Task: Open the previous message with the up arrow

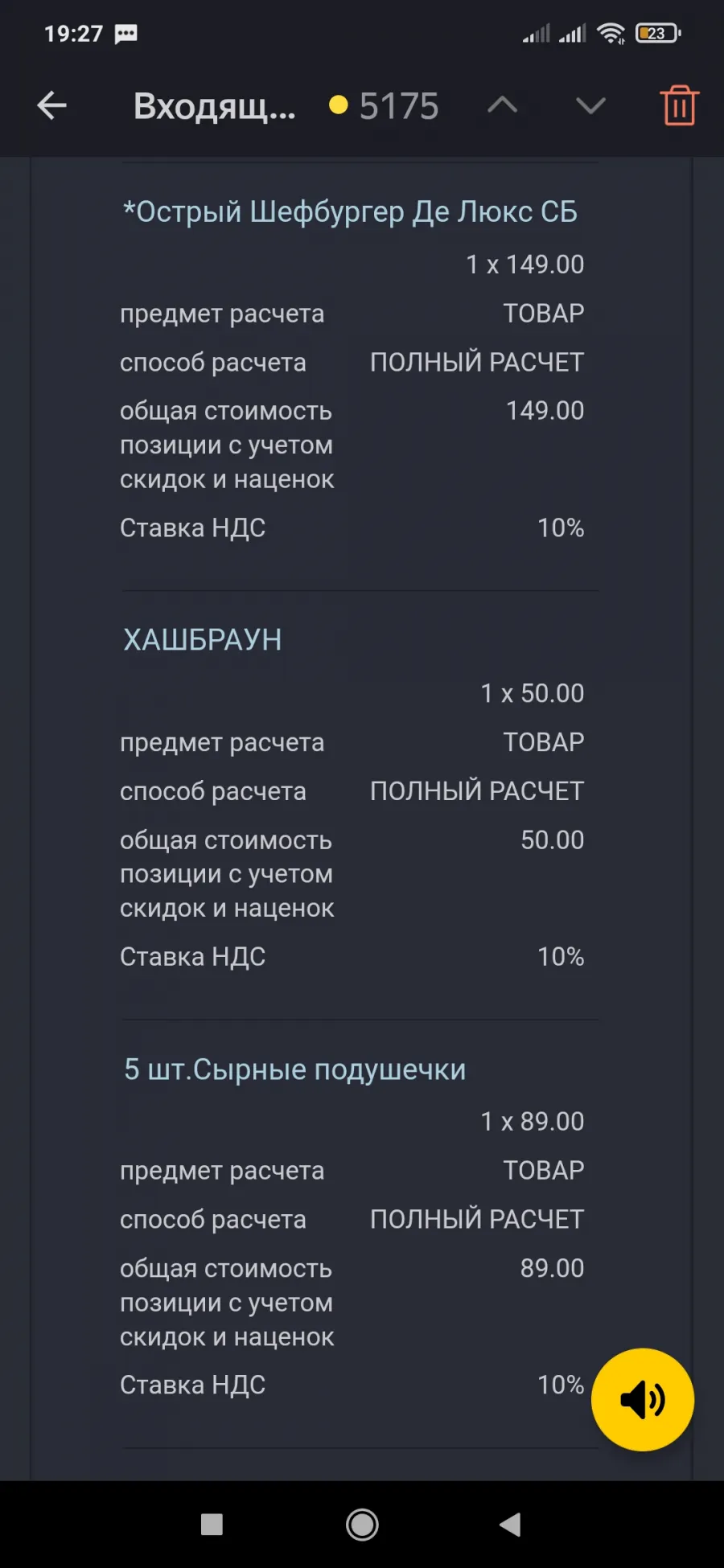Action: coord(502,105)
